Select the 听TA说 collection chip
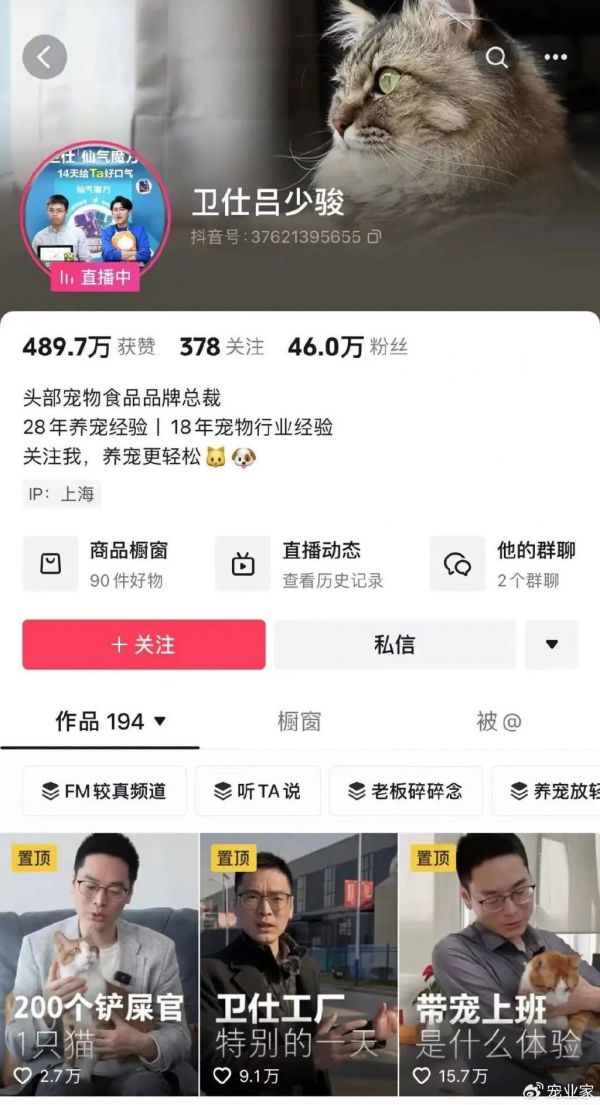Screen dimensions: 600x1105 click(257, 791)
